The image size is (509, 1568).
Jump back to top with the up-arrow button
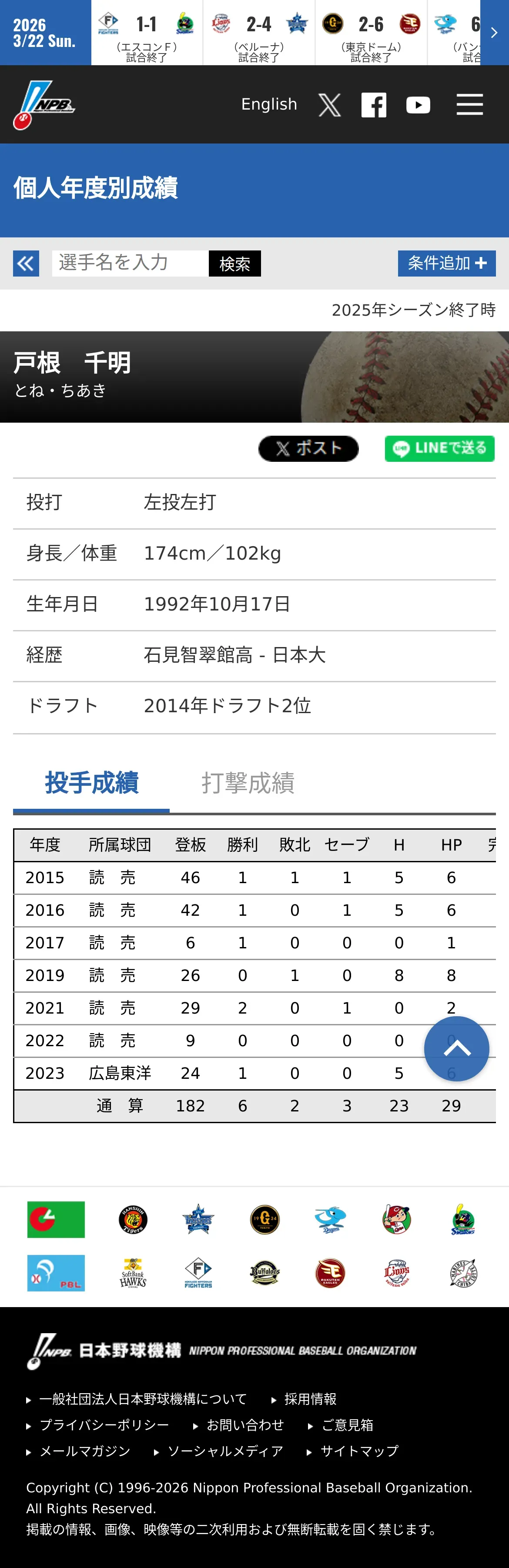pos(457,1048)
